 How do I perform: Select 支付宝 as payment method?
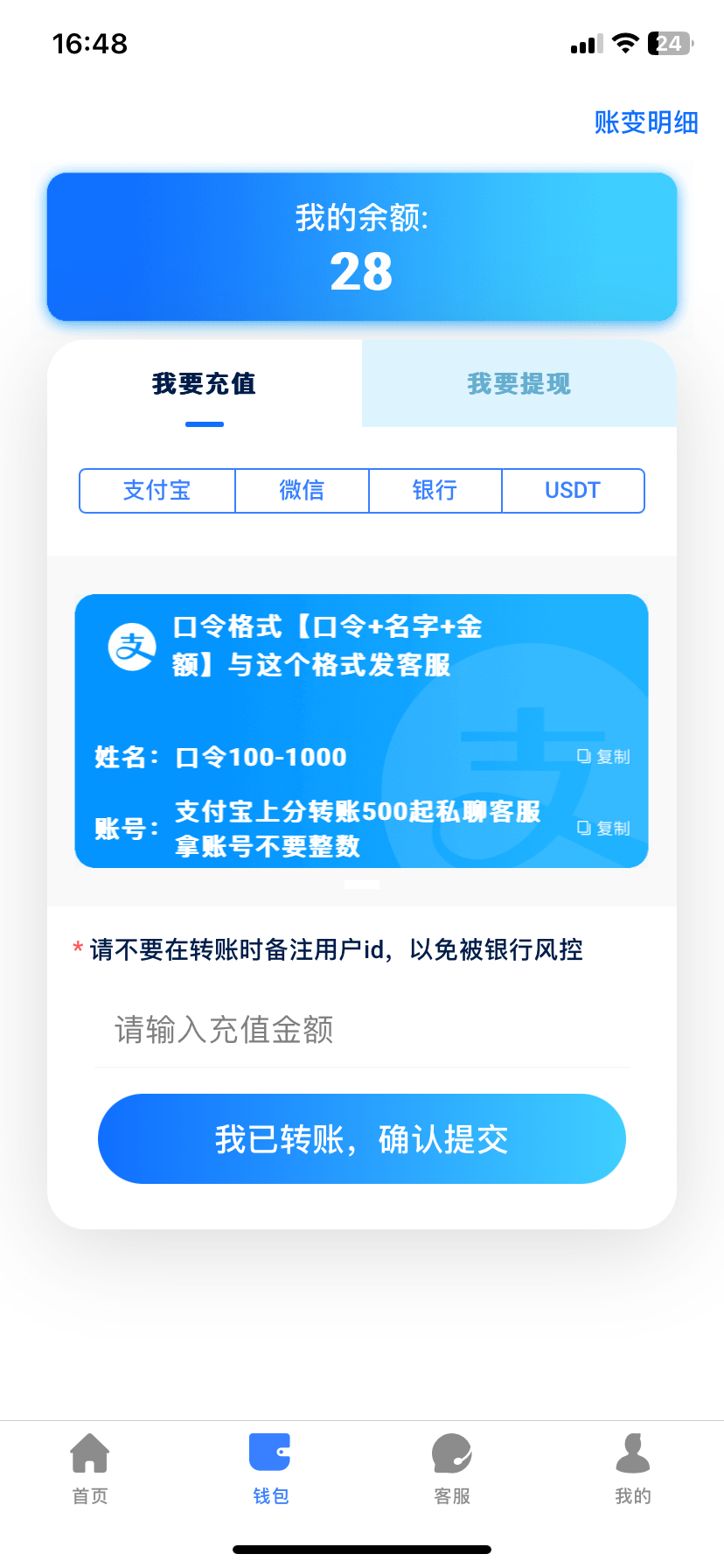coord(157,490)
